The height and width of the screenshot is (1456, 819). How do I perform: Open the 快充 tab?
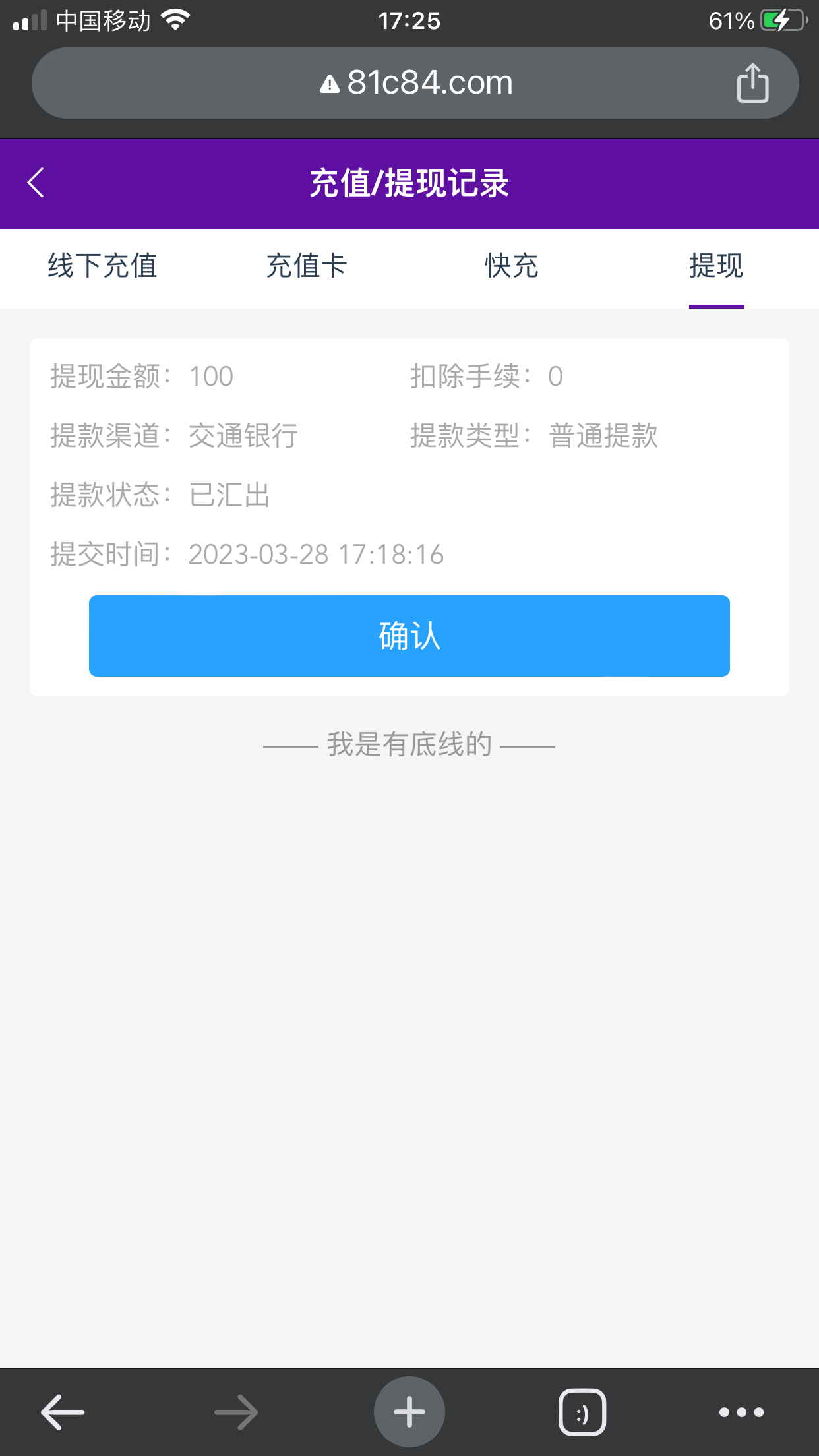pos(512,266)
